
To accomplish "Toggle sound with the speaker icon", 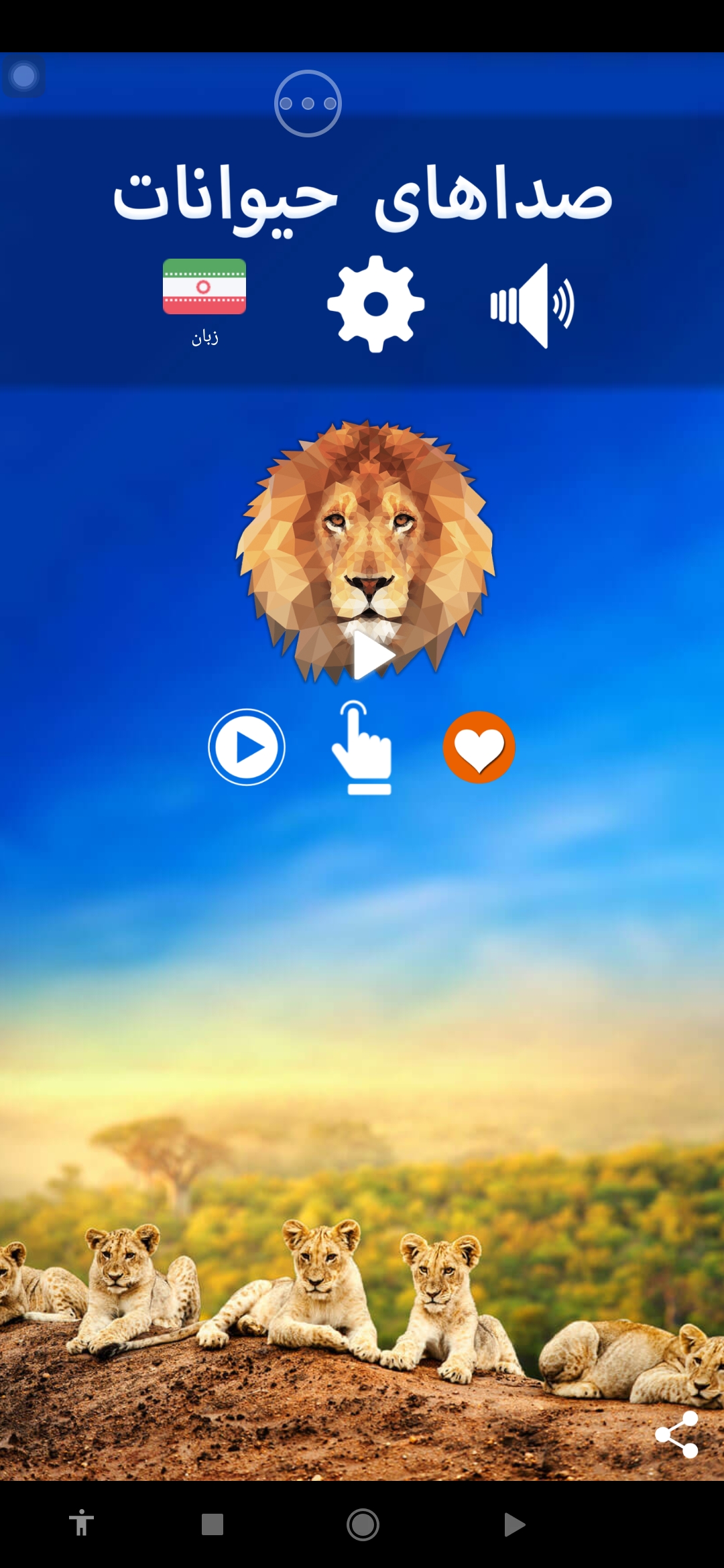I will [532, 306].
